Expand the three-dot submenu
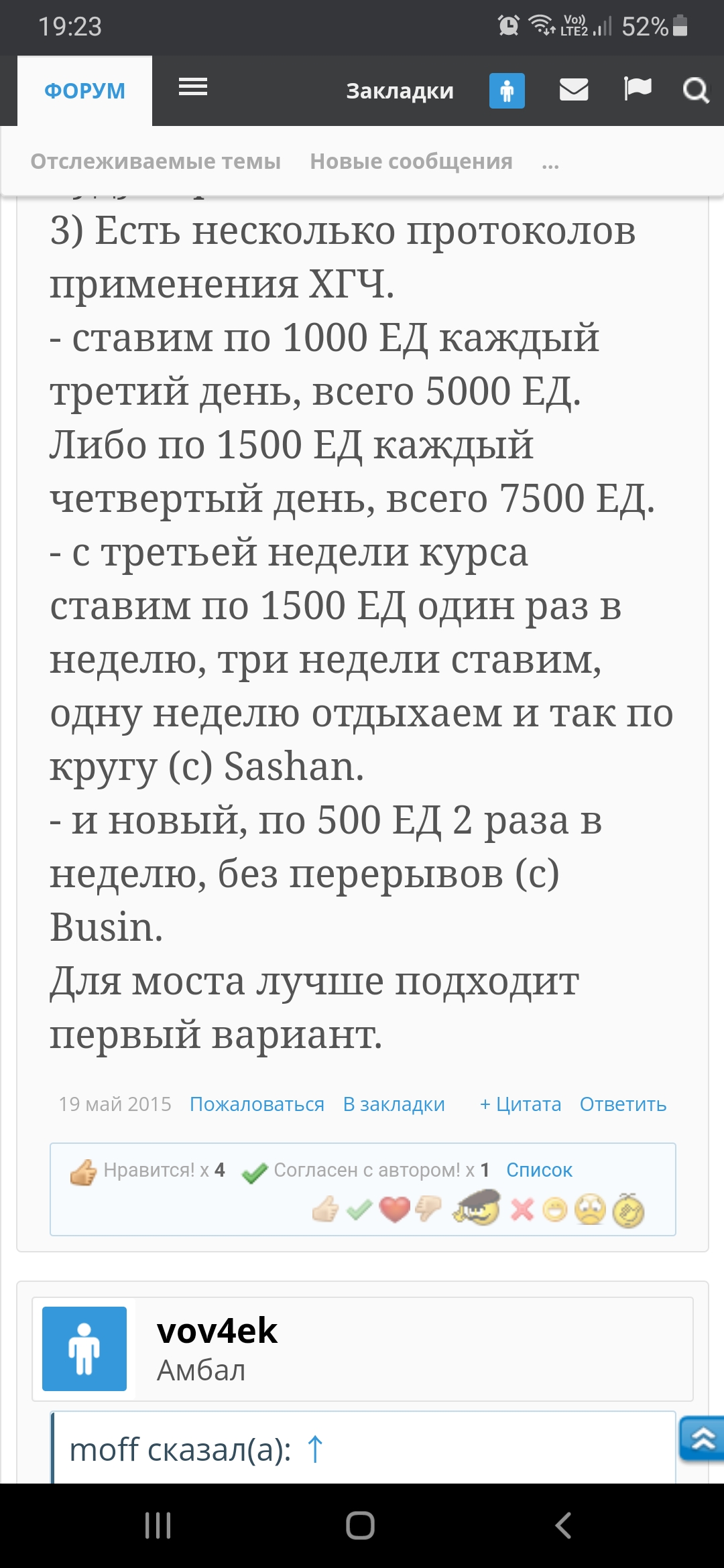The width and height of the screenshot is (724, 1568). [550, 164]
